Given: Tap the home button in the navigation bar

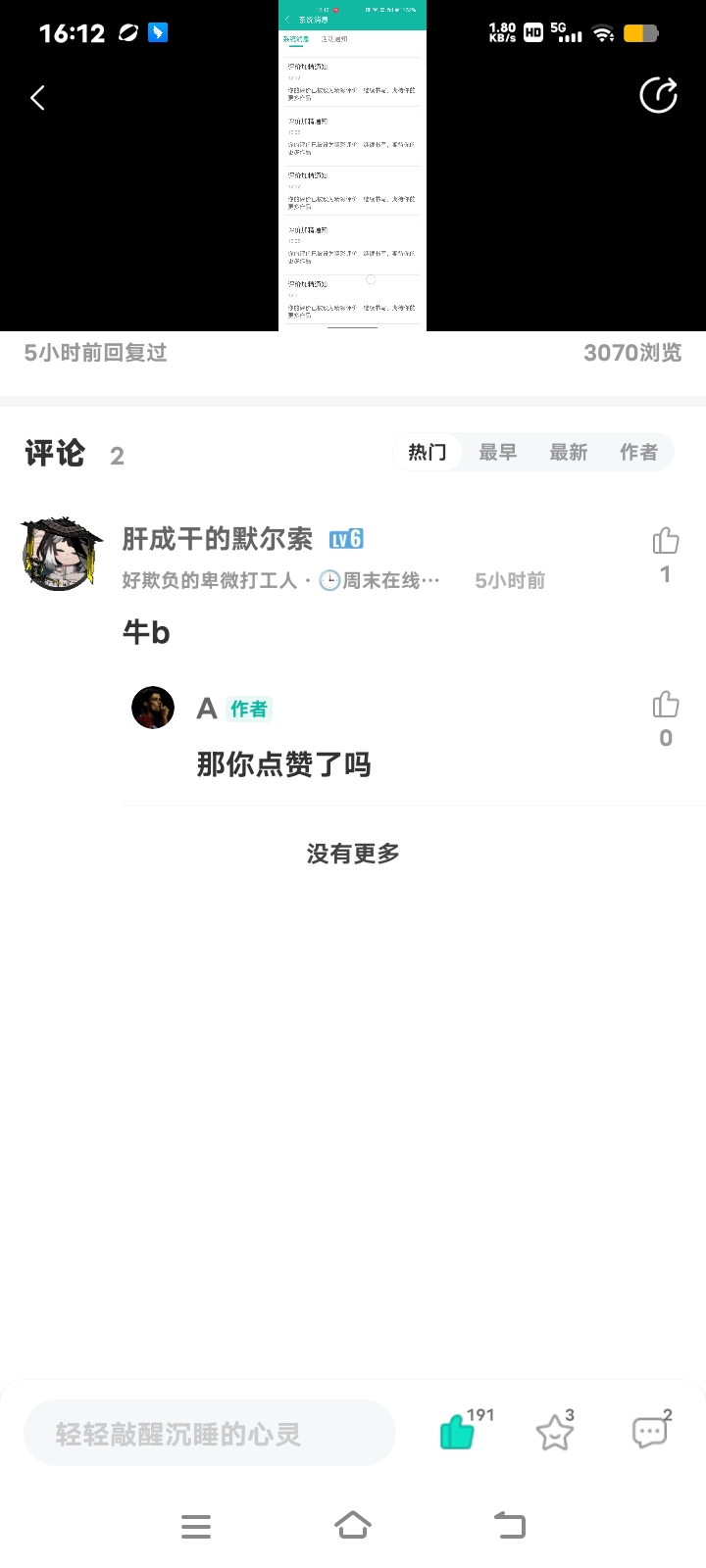Looking at the screenshot, I should (353, 1525).
